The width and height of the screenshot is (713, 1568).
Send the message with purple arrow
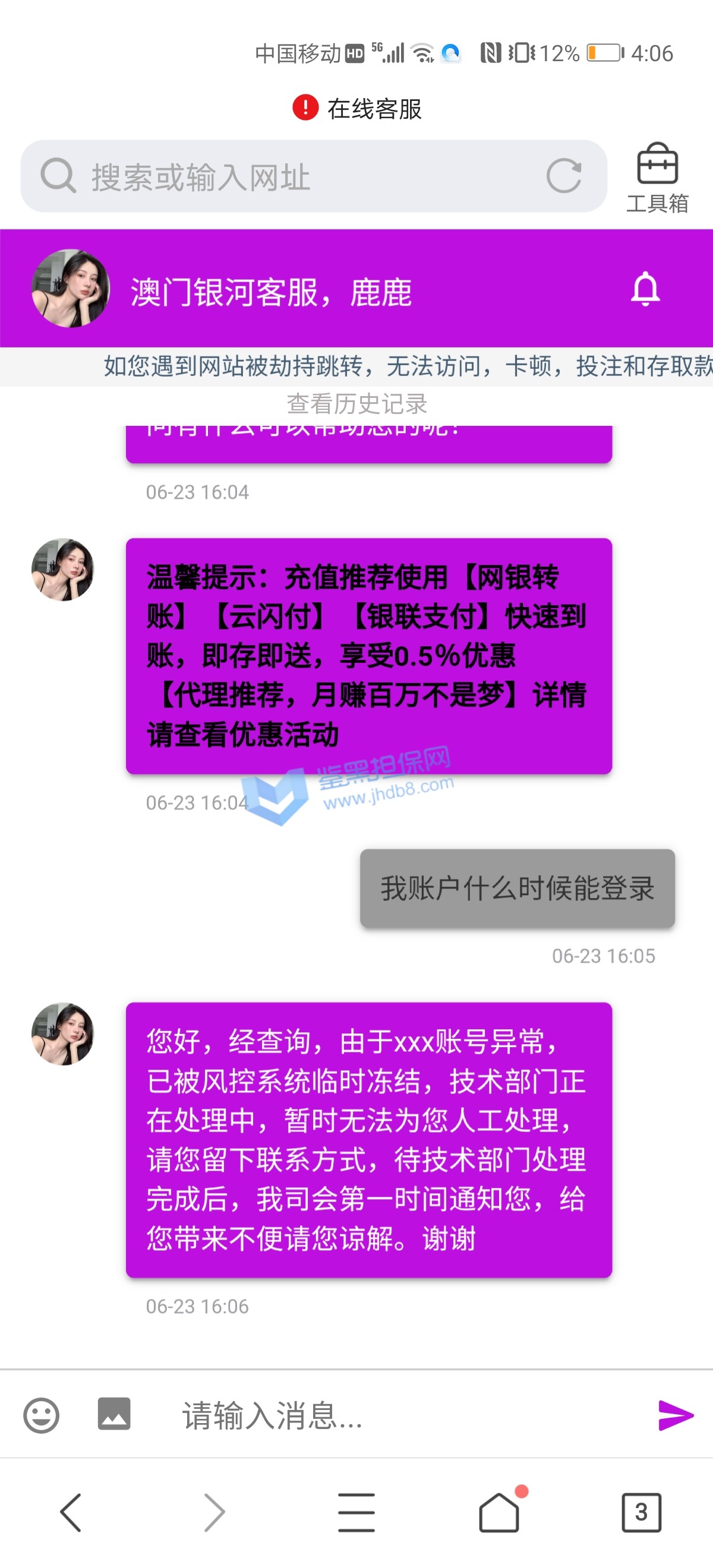(x=675, y=1415)
